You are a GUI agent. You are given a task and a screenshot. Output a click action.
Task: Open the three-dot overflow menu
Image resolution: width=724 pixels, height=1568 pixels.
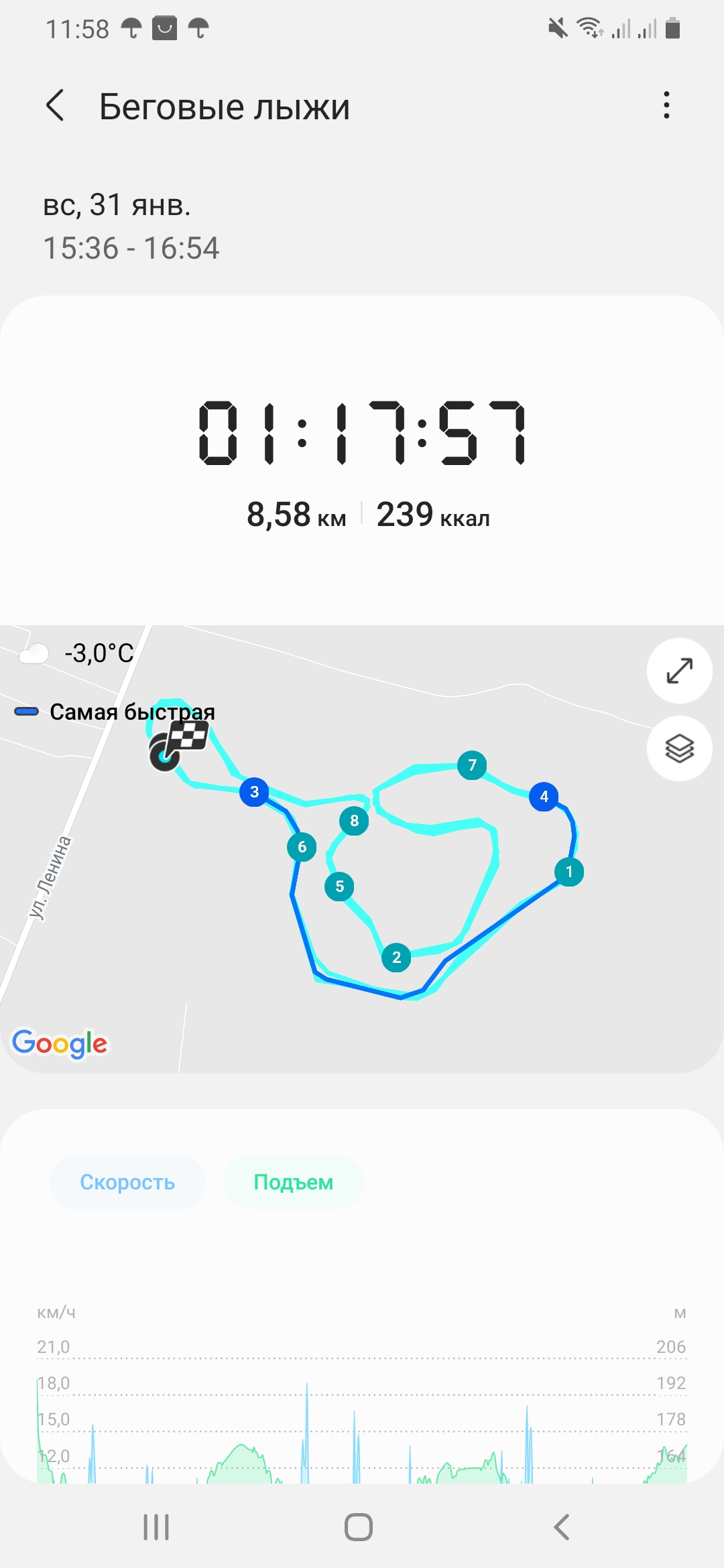(x=666, y=105)
